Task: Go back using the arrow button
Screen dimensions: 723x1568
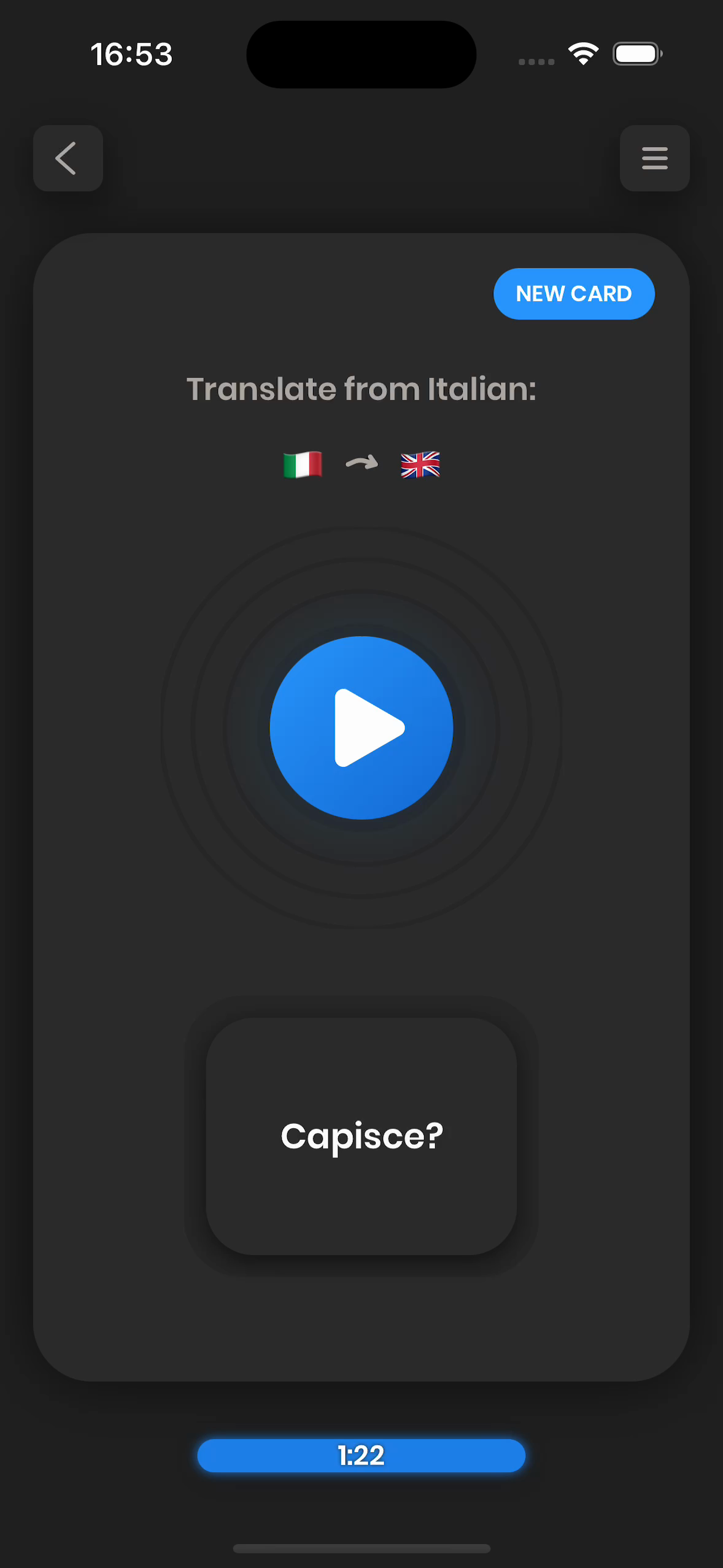Action: (68, 158)
